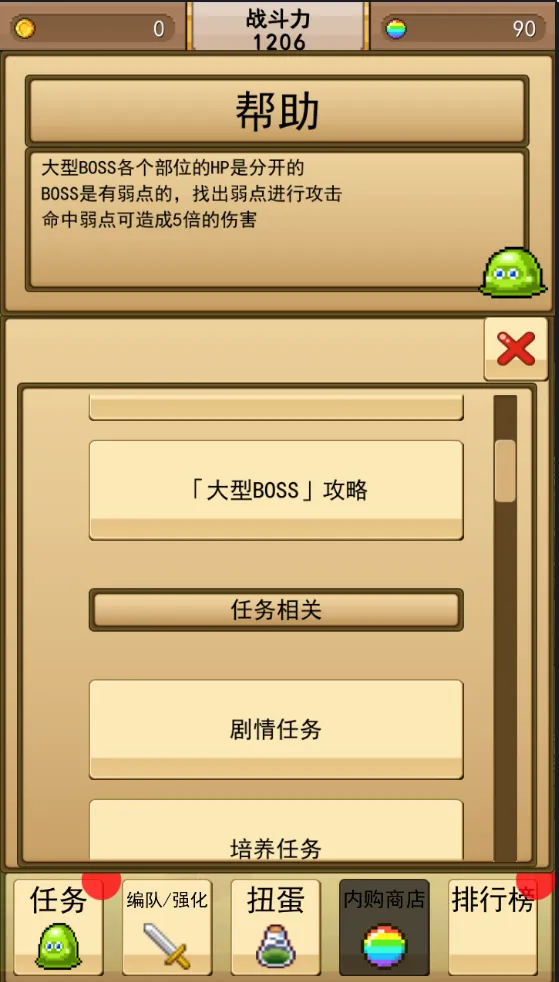Viewport: 559px width, 982px height.
Task: Switch to the 扭蛋 tab
Action: click(x=275, y=927)
